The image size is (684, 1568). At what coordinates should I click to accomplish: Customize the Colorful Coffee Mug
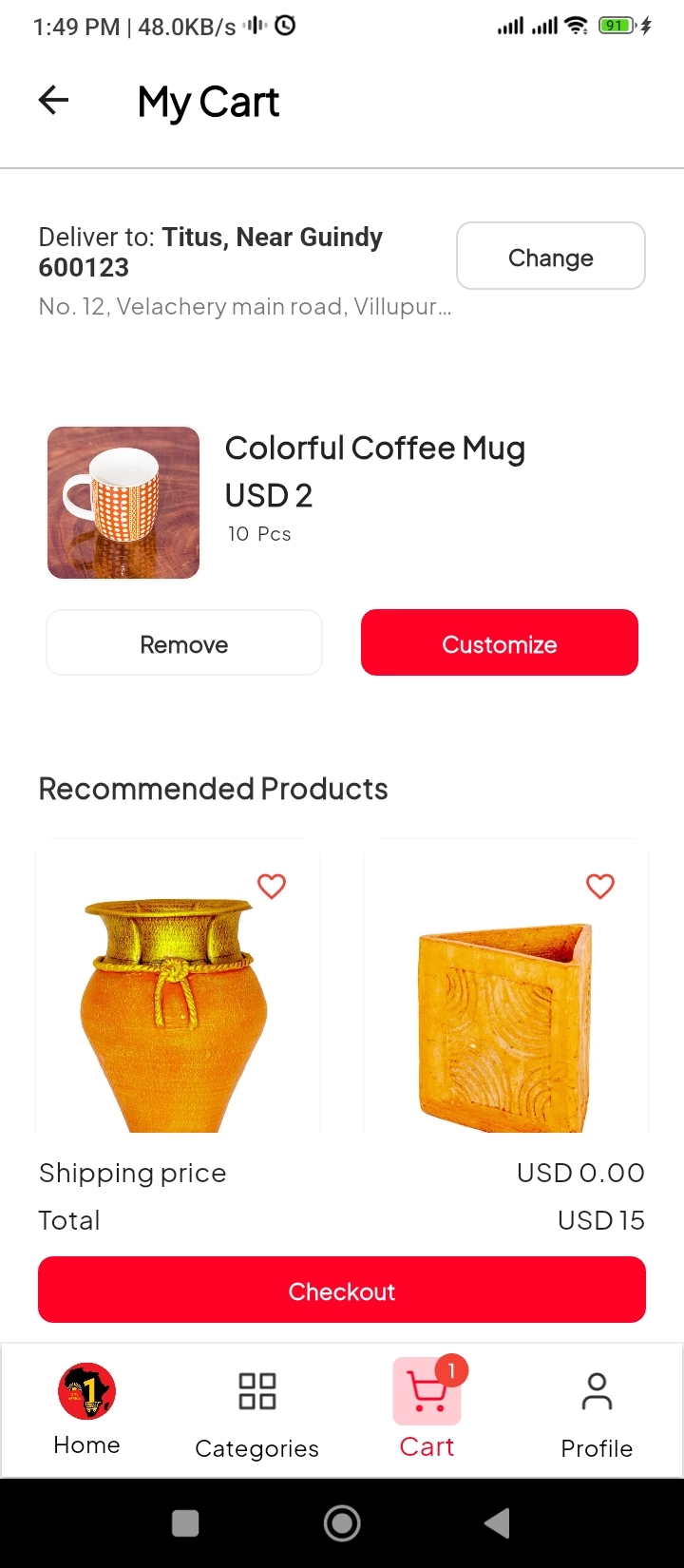(499, 643)
